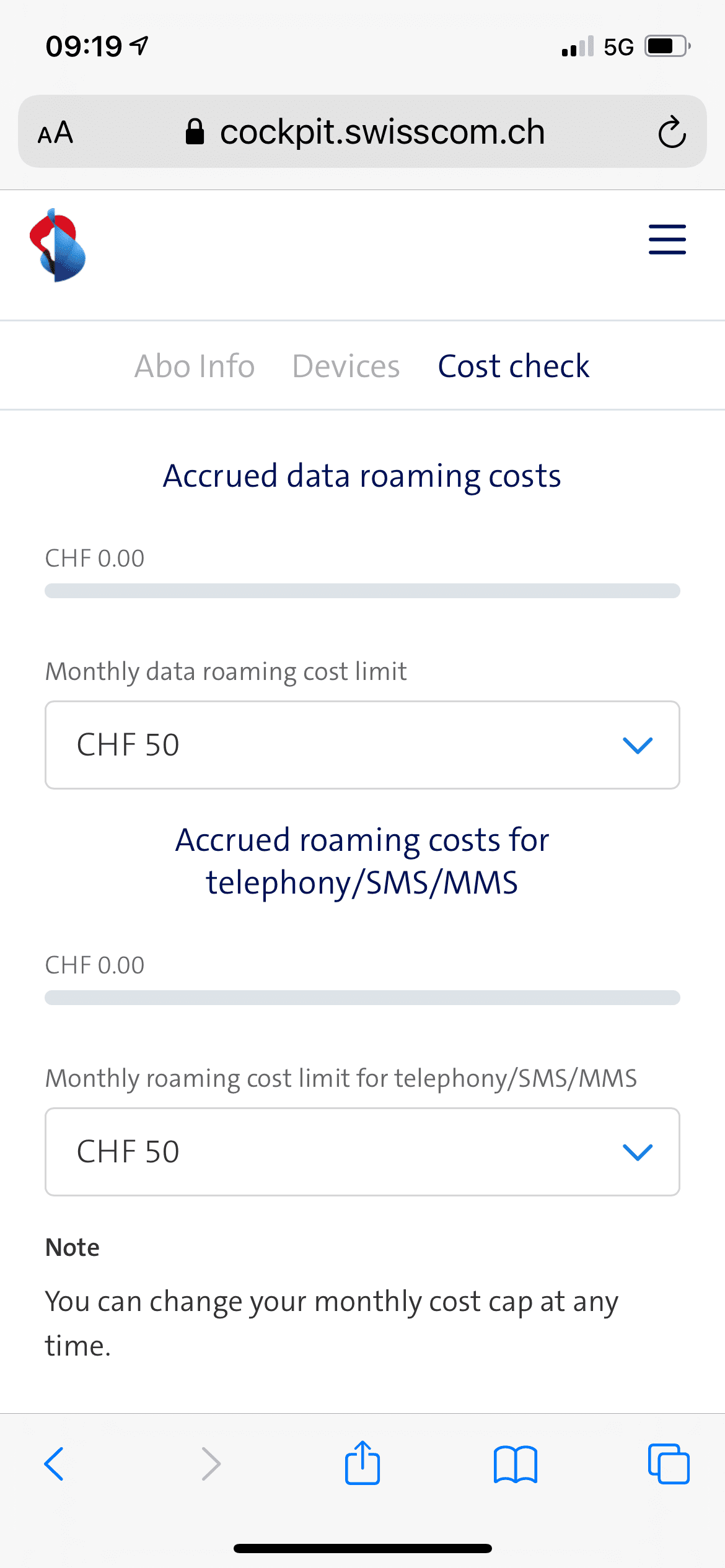
Task: Reload the cockpit.swisscom.ch page
Action: (x=673, y=132)
